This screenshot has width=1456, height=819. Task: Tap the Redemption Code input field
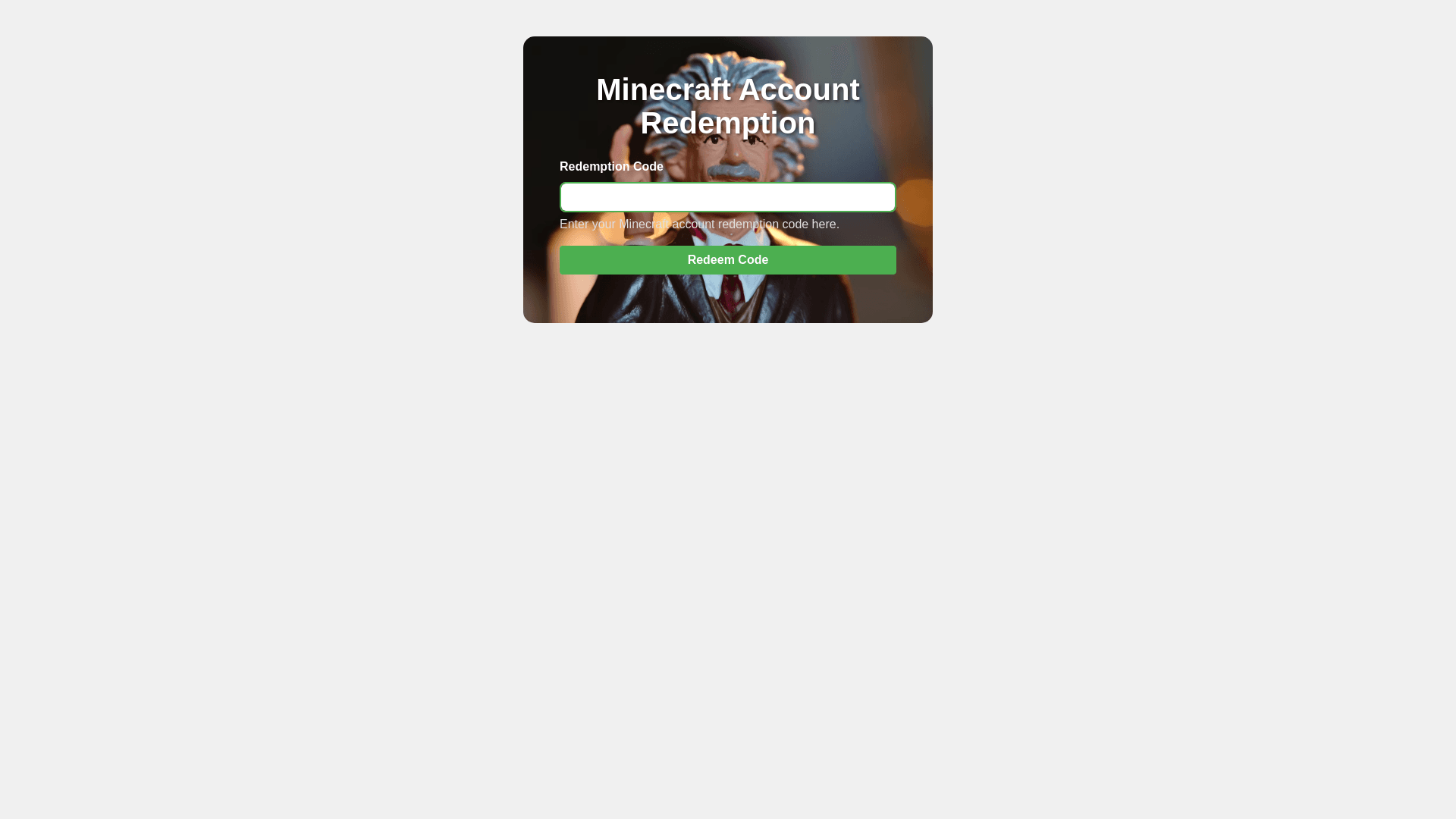[x=727, y=197]
